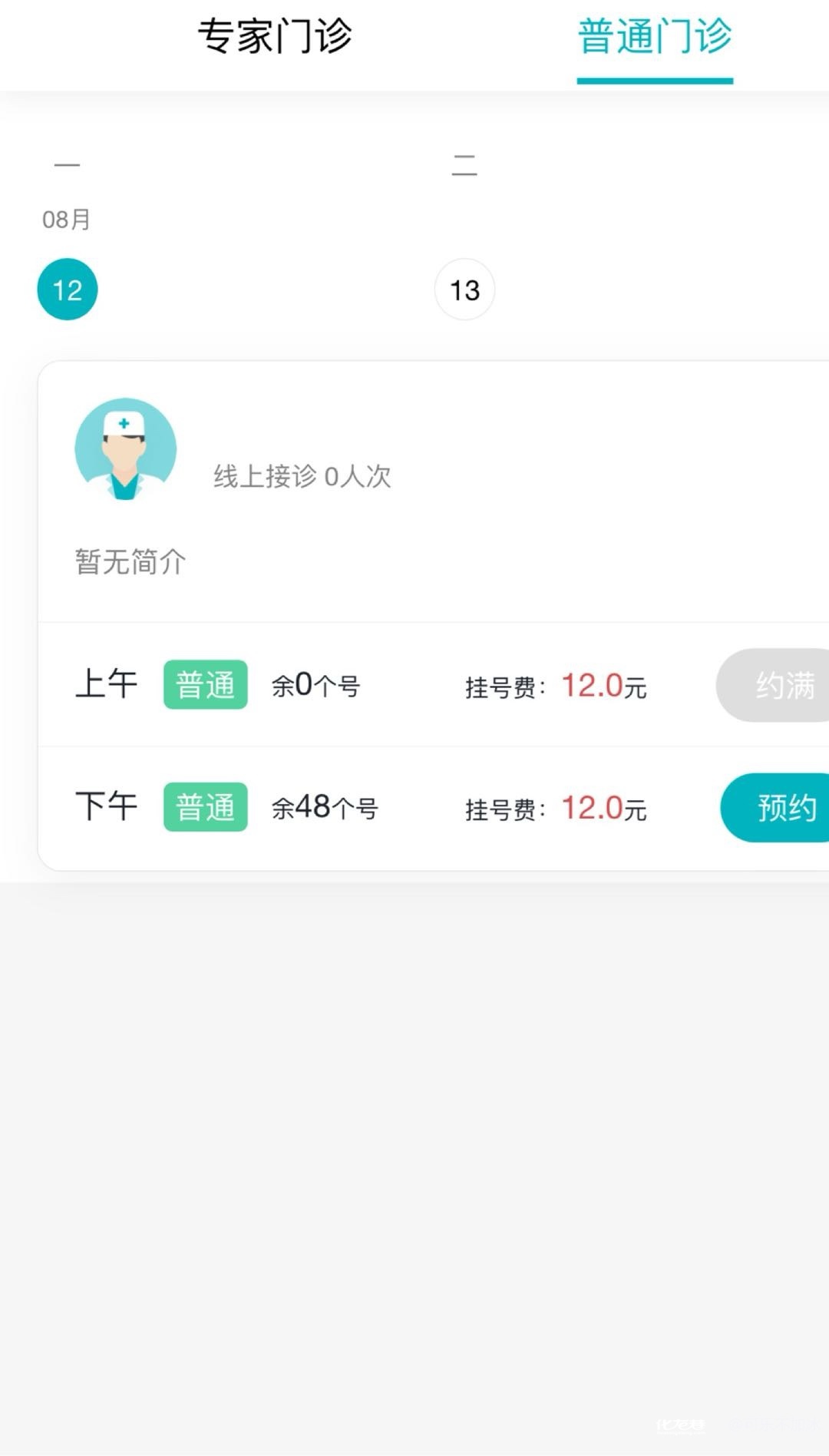Click the 普通 tag on the afternoon row

205,807
